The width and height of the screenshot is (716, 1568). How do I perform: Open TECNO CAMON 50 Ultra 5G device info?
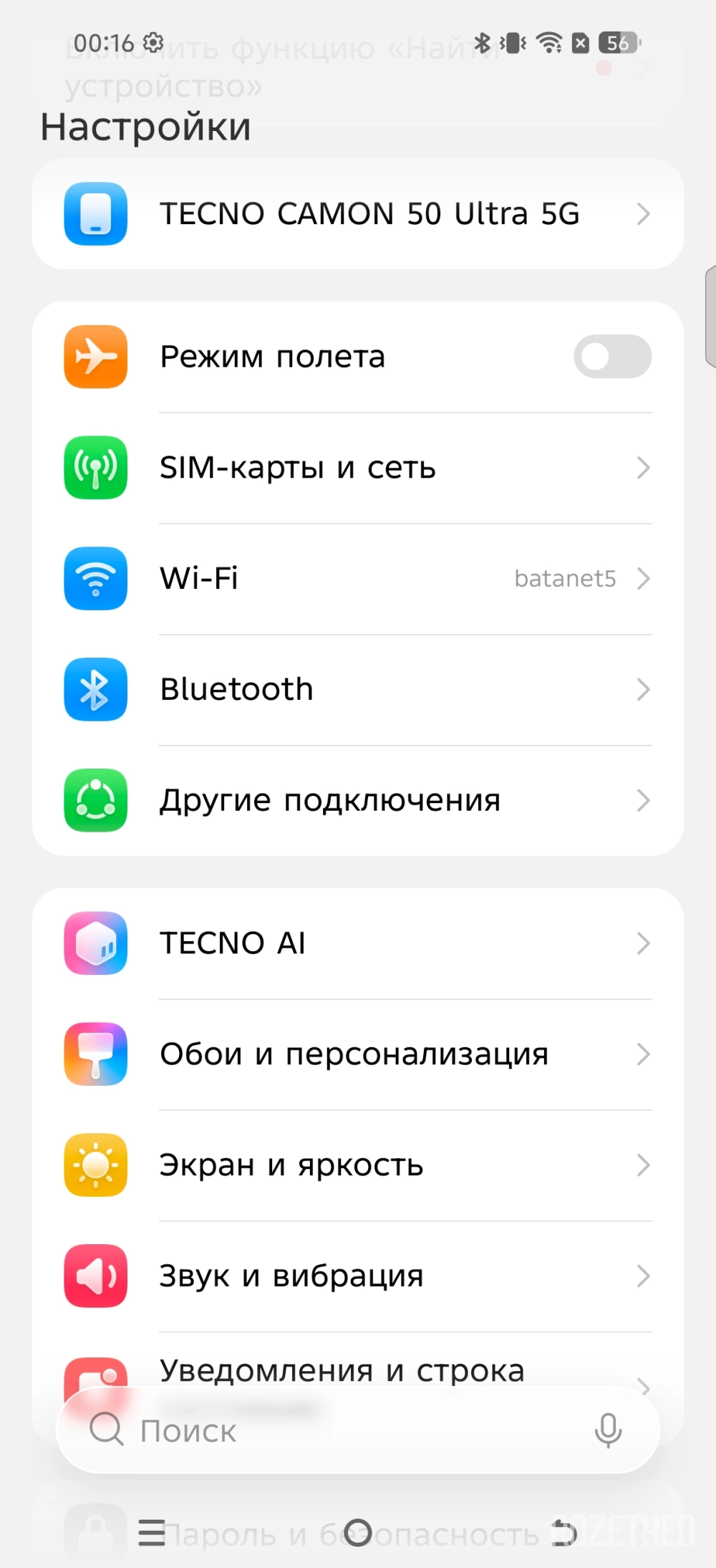click(358, 214)
